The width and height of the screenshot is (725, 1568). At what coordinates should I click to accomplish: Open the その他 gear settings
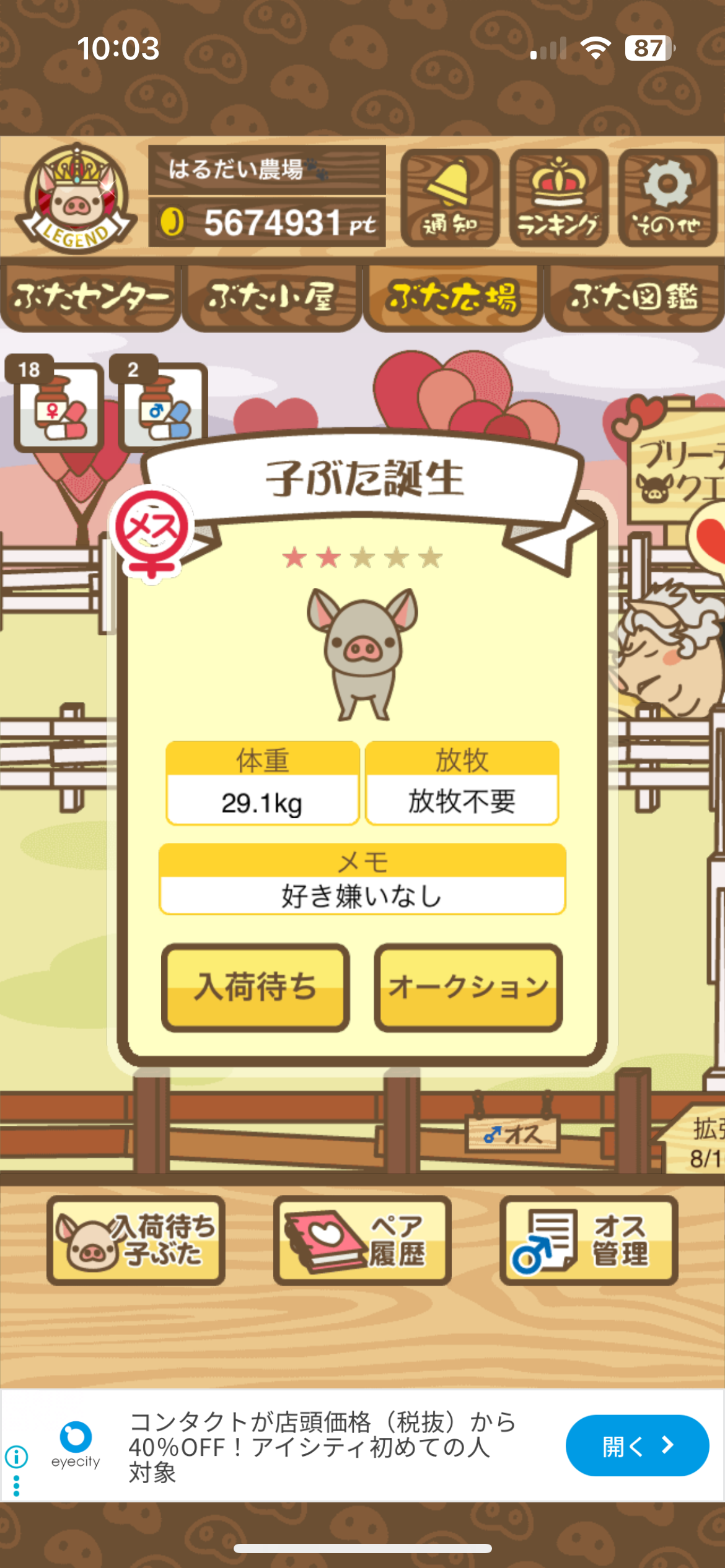click(x=667, y=198)
